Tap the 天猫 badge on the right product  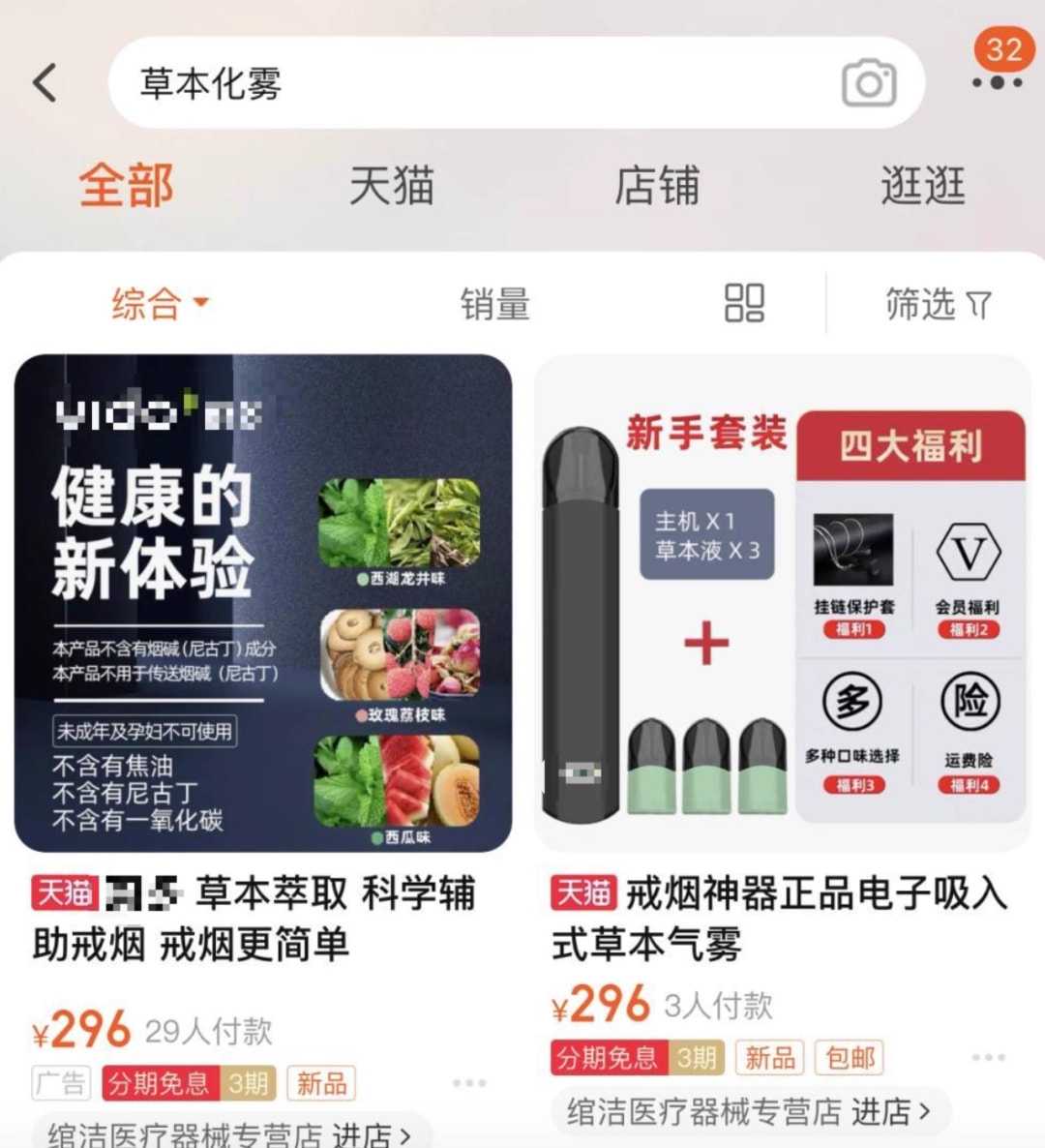point(585,895)
